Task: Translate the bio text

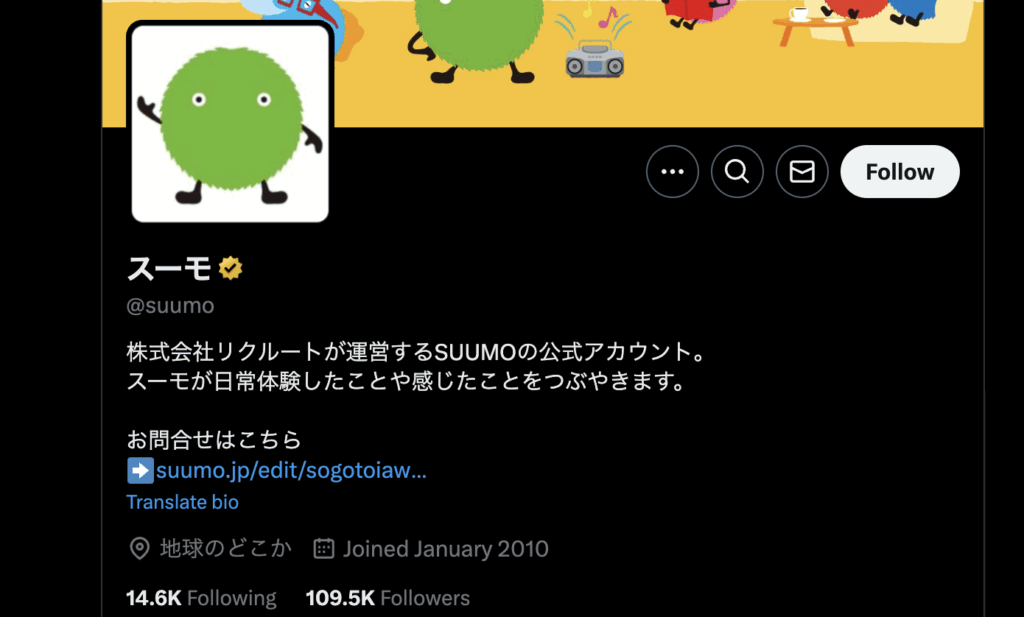Action: [x=182, y=502]
